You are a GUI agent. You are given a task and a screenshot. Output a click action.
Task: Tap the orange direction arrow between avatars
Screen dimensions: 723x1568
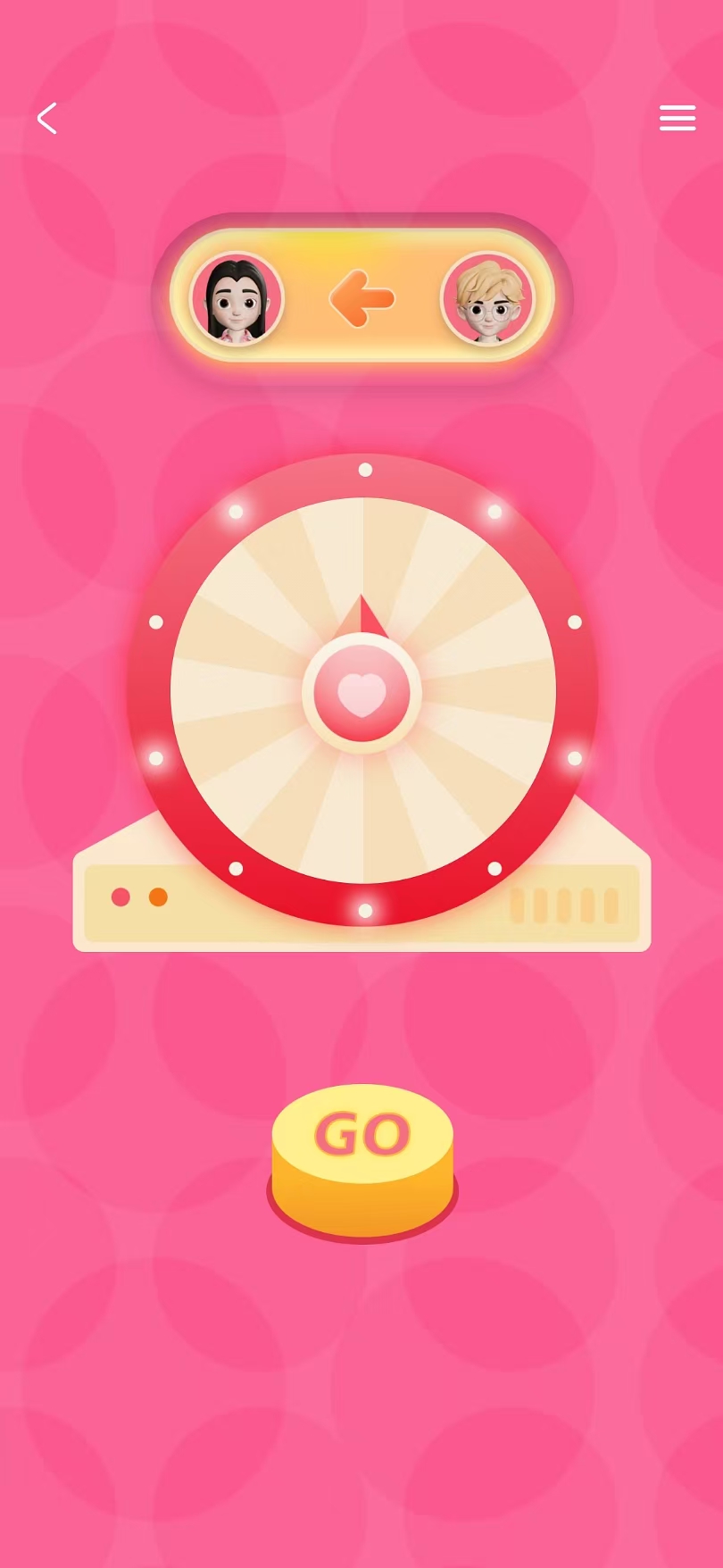[361, 298]
